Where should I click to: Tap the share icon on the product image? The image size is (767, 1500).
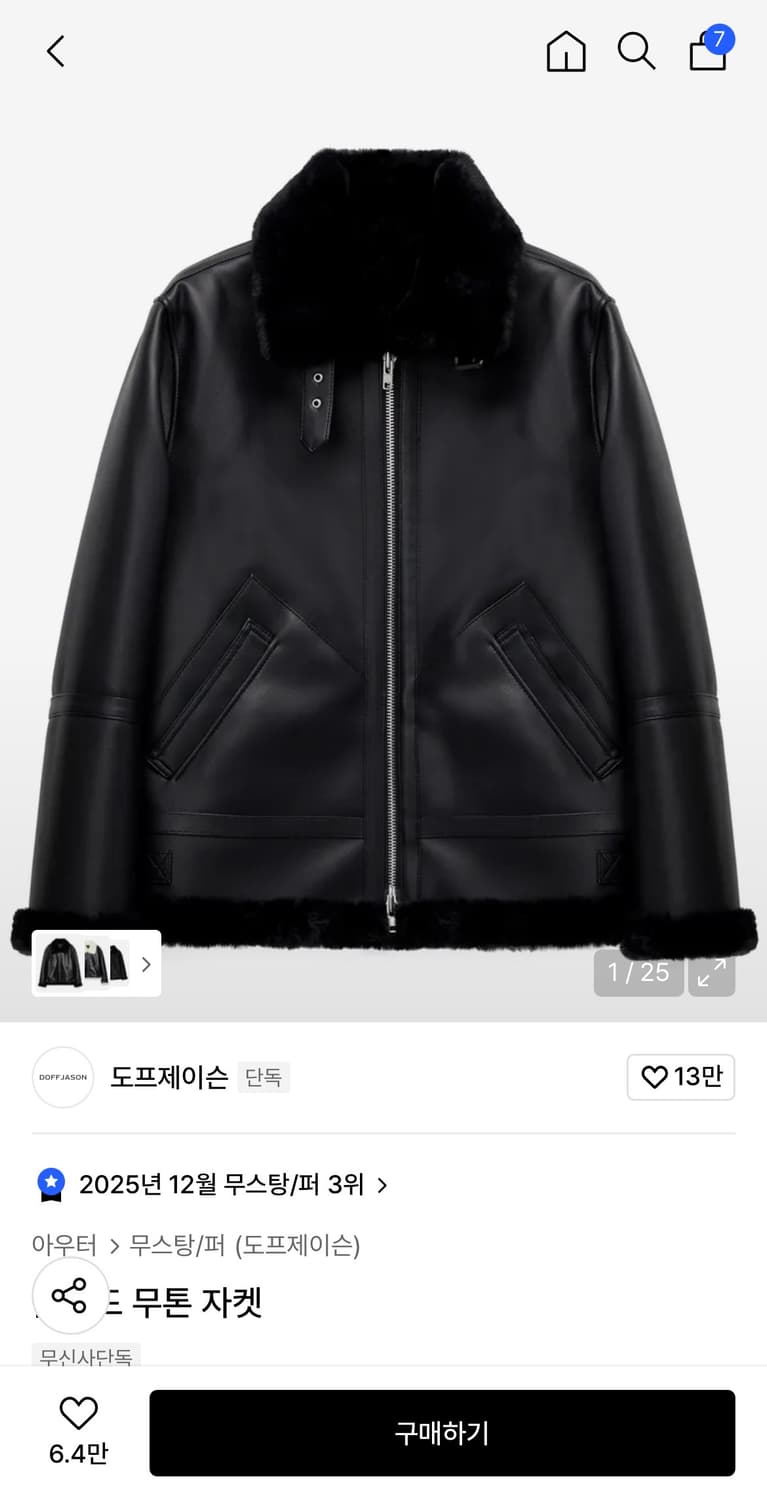click(x=70, y=1296)
